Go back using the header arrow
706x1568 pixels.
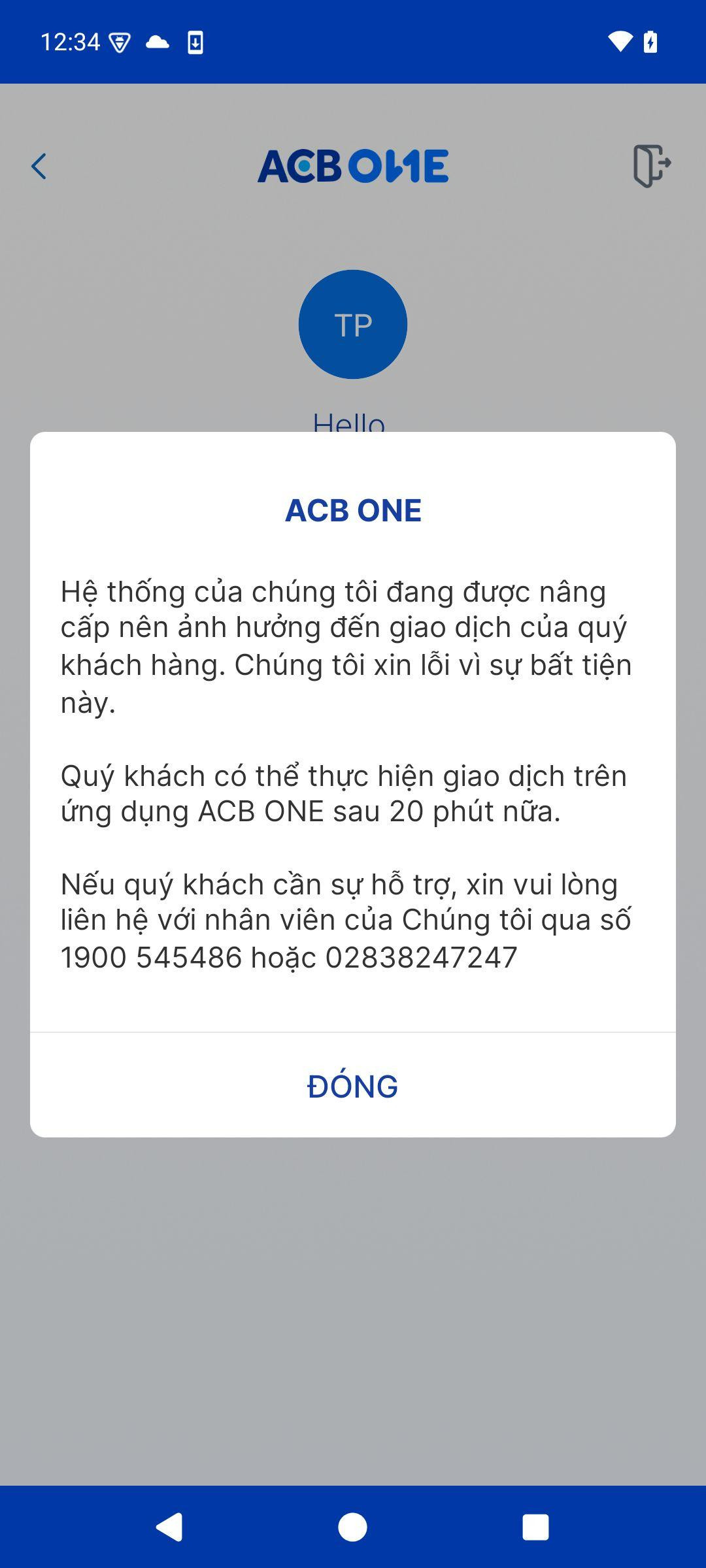(x=39, y=167)
